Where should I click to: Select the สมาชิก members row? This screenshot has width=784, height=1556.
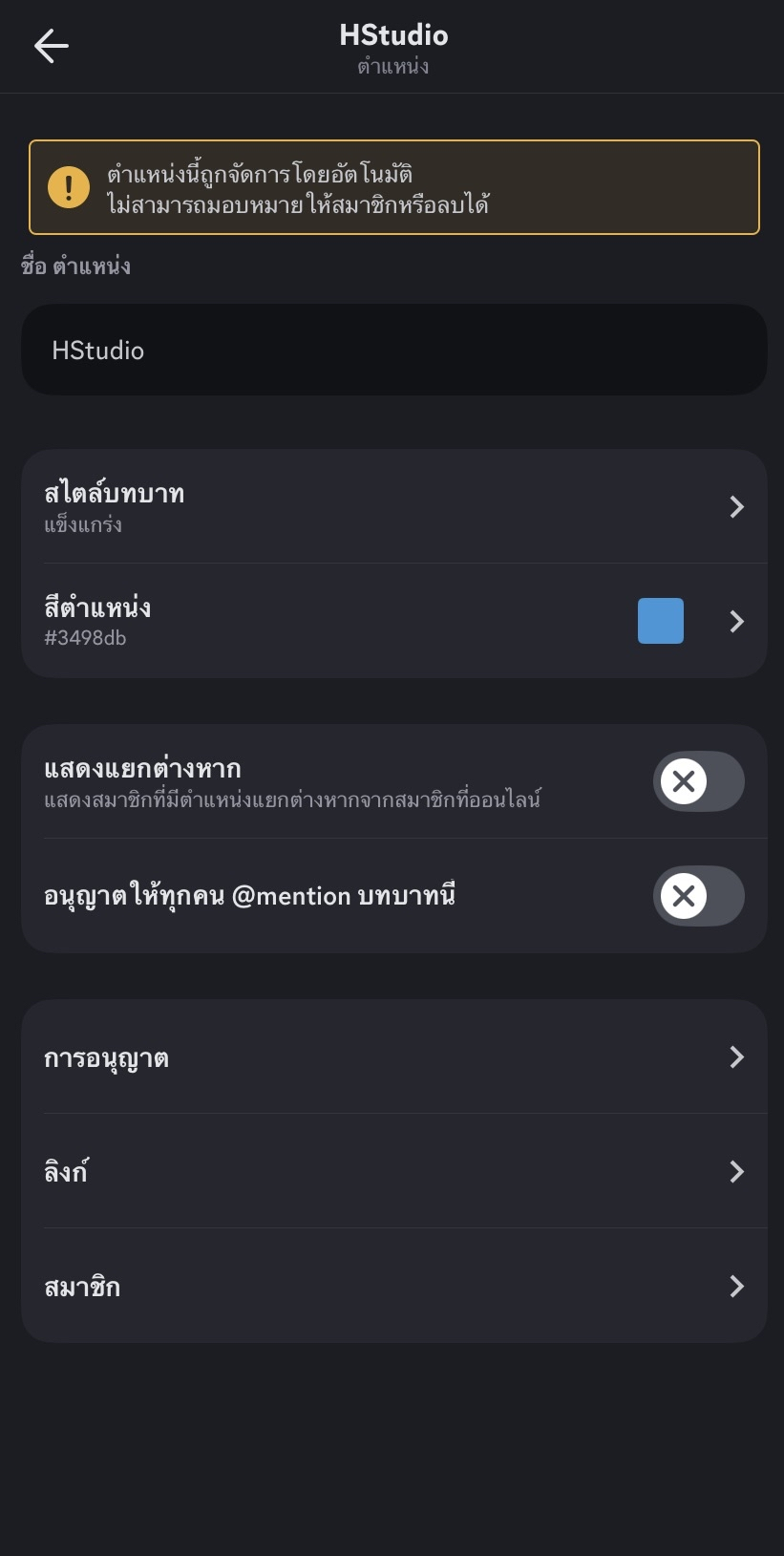392,1286
